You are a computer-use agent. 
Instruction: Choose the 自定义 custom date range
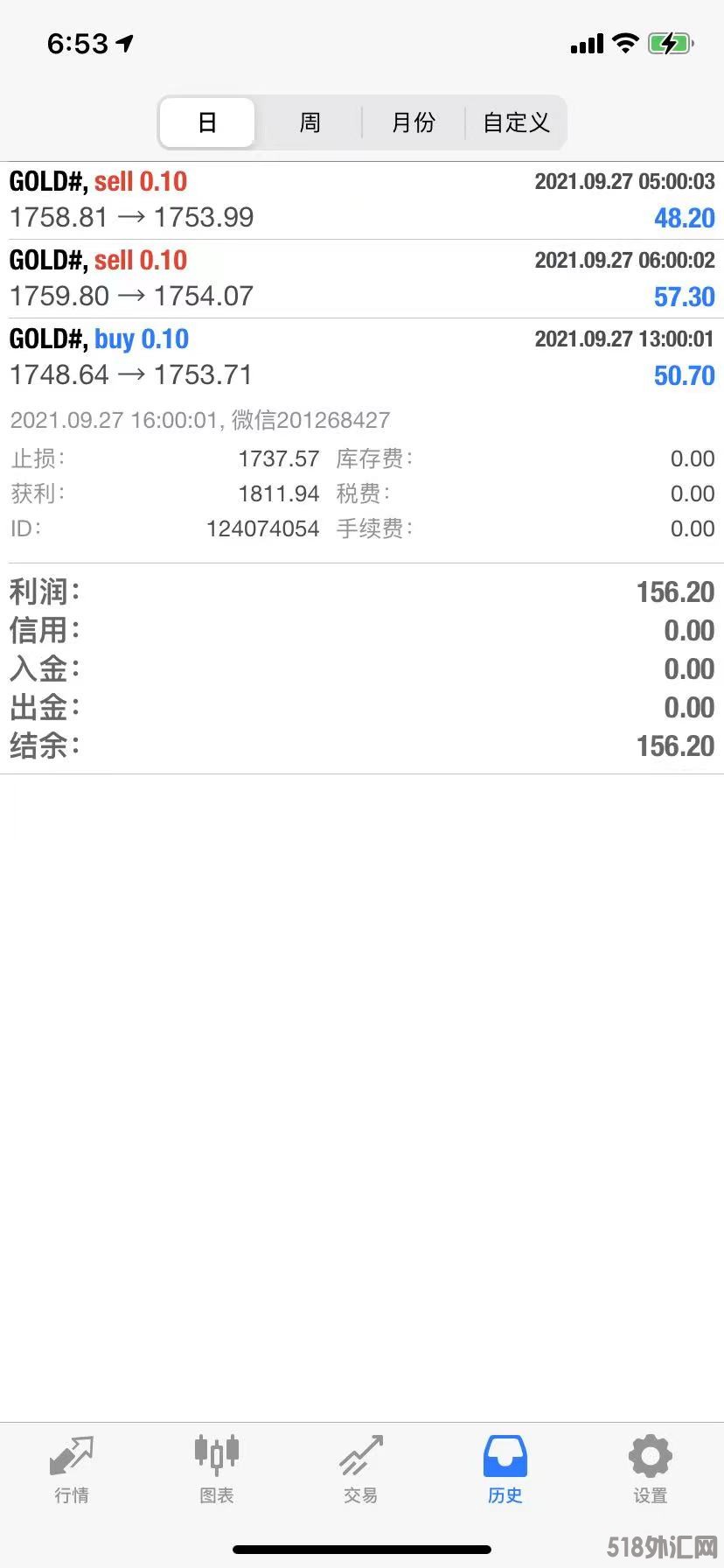coord(516,122)
